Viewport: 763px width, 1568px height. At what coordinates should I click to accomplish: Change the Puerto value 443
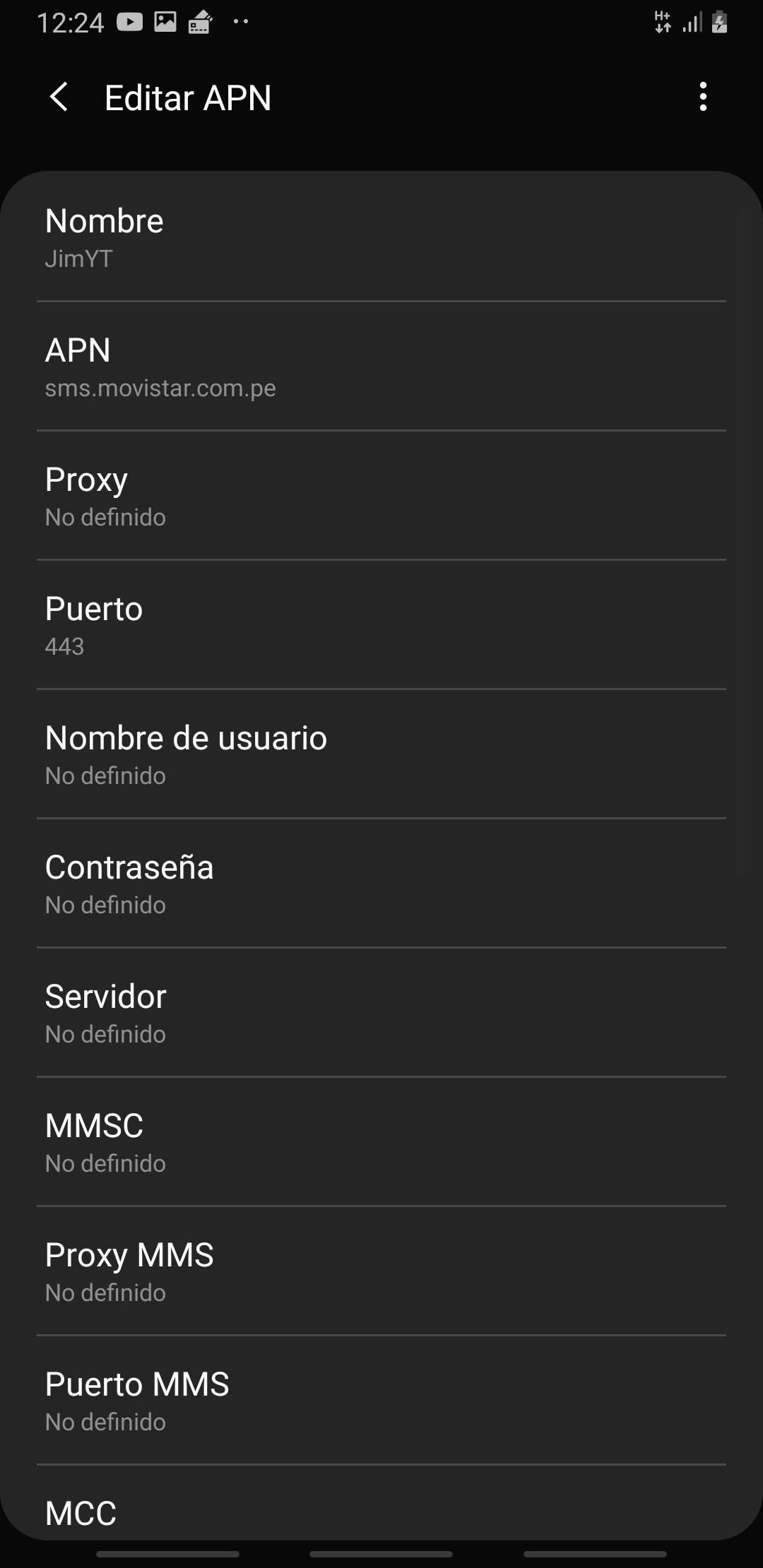[x=381, y=625]
